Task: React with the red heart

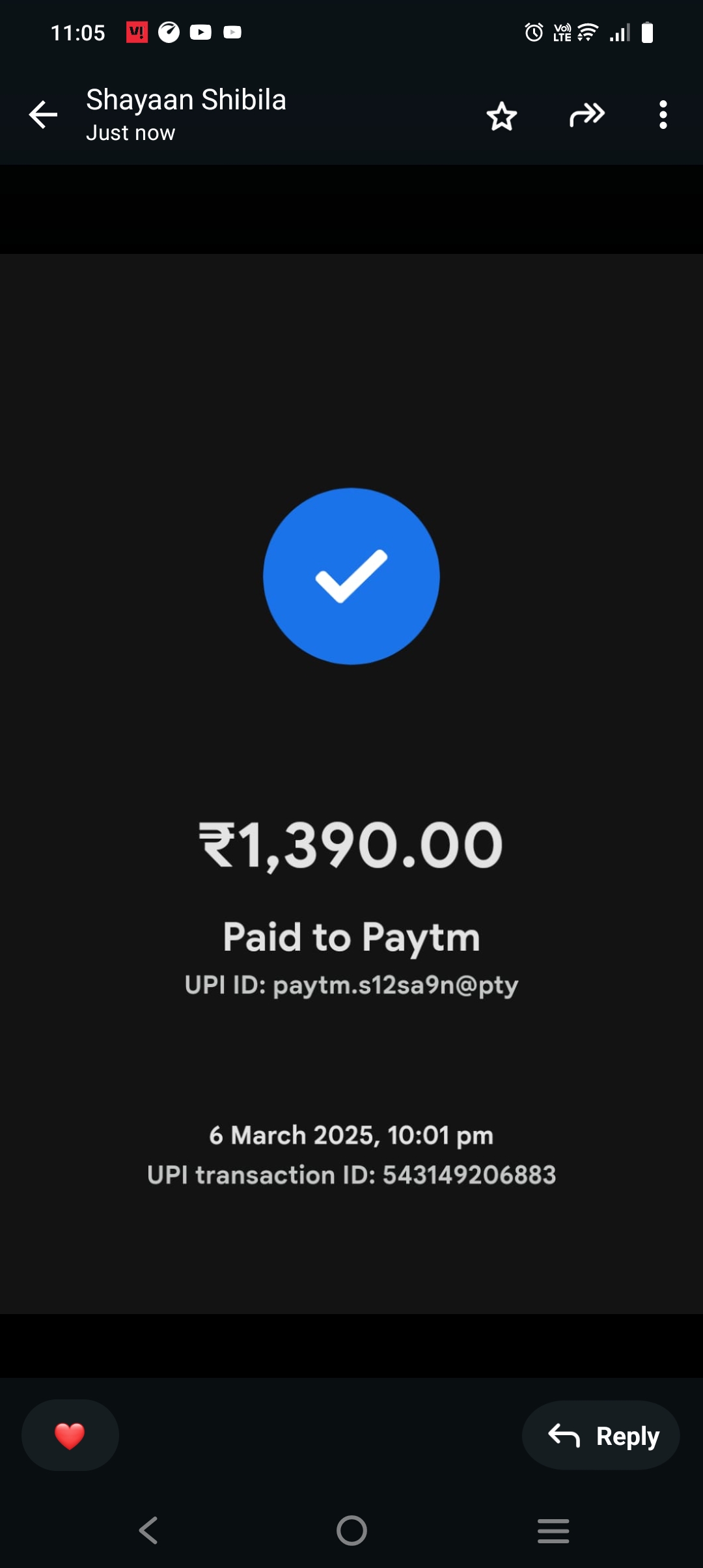Action: pos(70,1435)
